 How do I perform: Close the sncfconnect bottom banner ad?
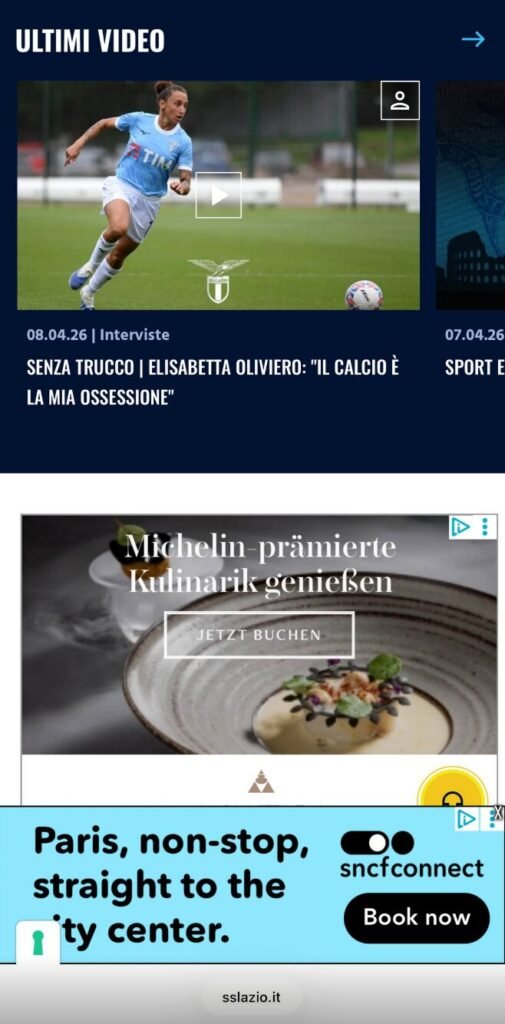[x=498, y=813]
